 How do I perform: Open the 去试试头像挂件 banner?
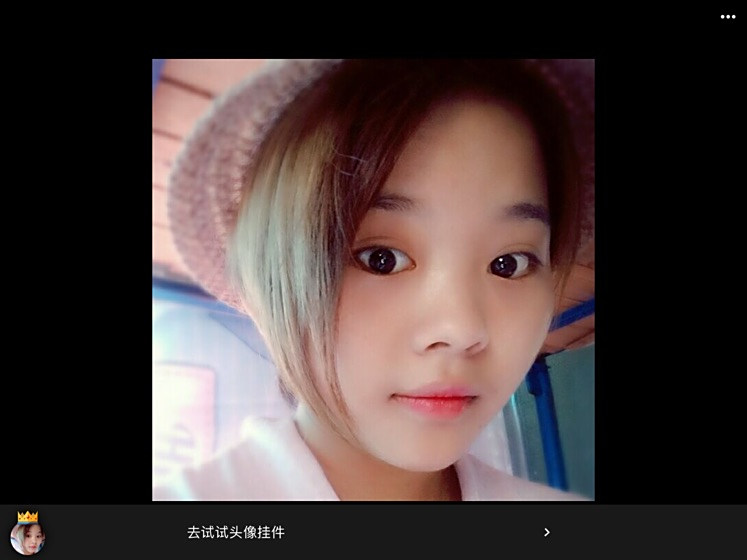tap(374, 532)
